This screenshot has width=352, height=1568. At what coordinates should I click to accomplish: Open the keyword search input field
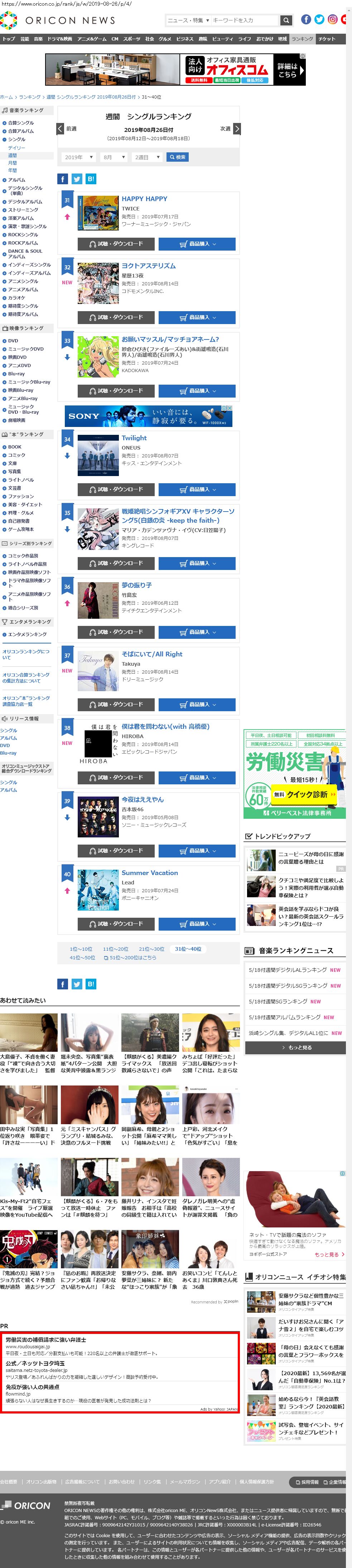pos(243,20)
